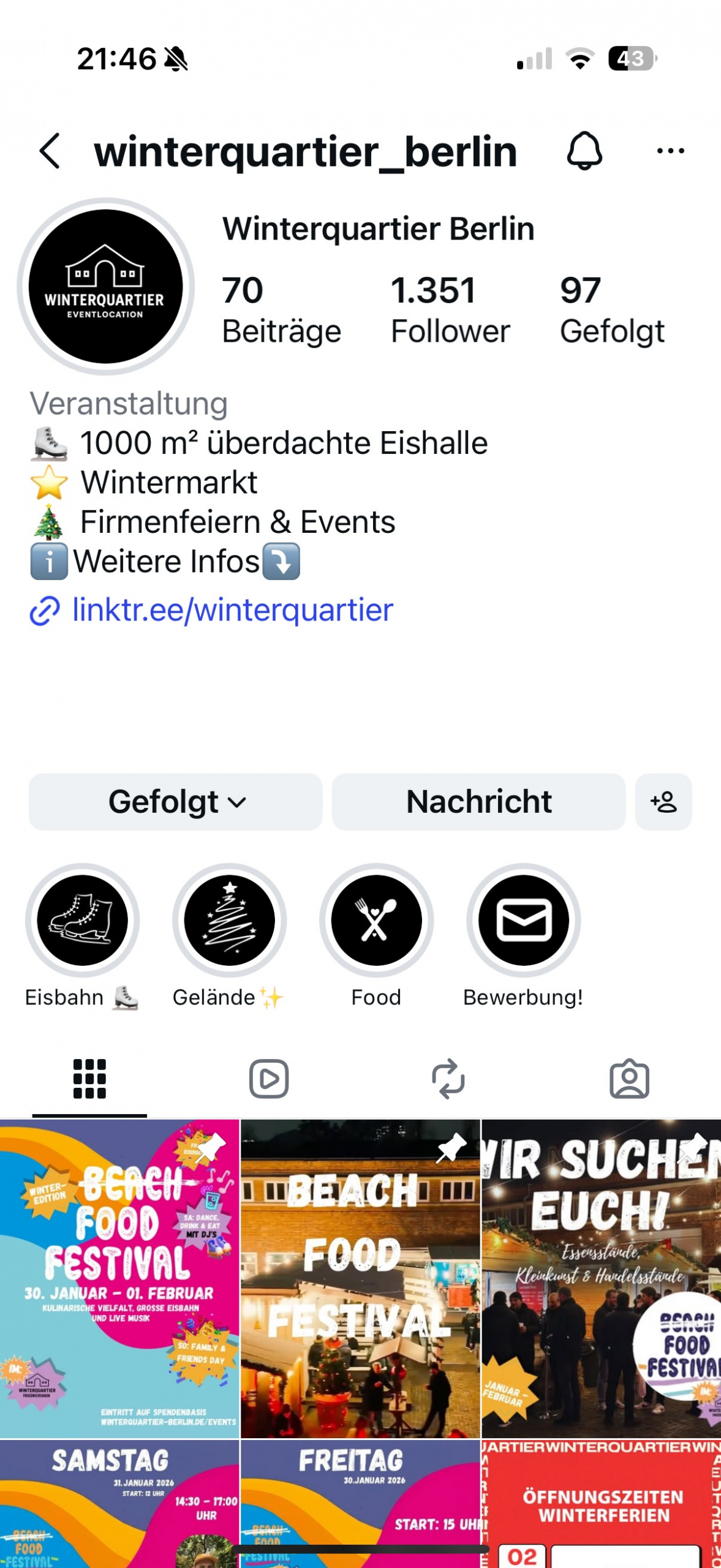Switch to the Reels tab
Image resolution: width=721 pixels, height=1568 pixels.
[269, 1079]
